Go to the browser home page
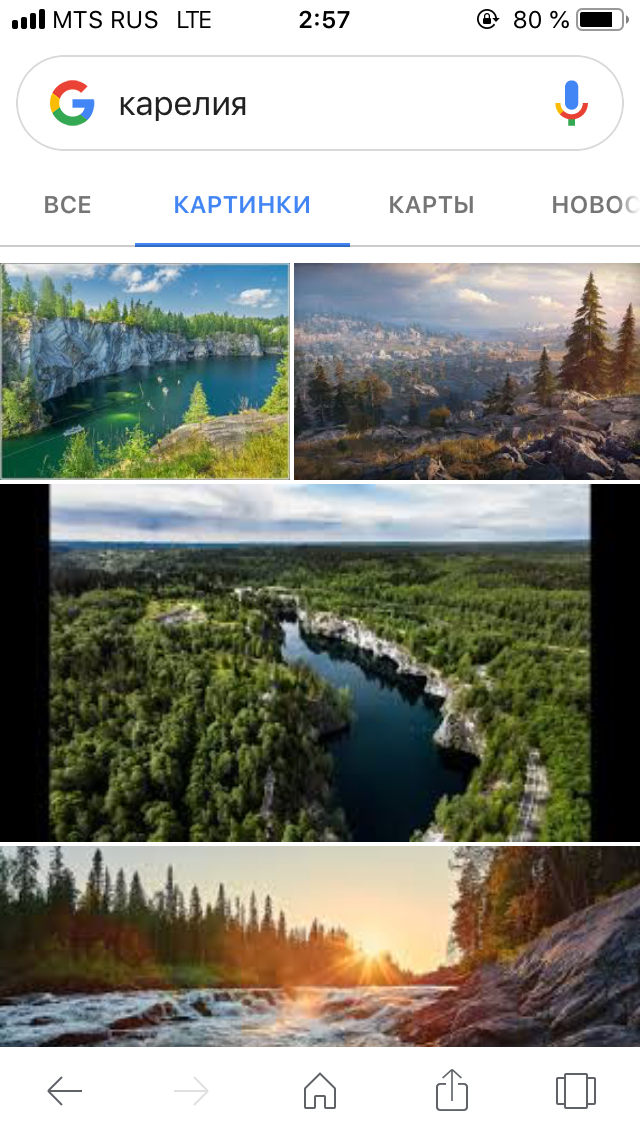The image size is (640, 1135). pyautogui.click(x=320, y=1090)
